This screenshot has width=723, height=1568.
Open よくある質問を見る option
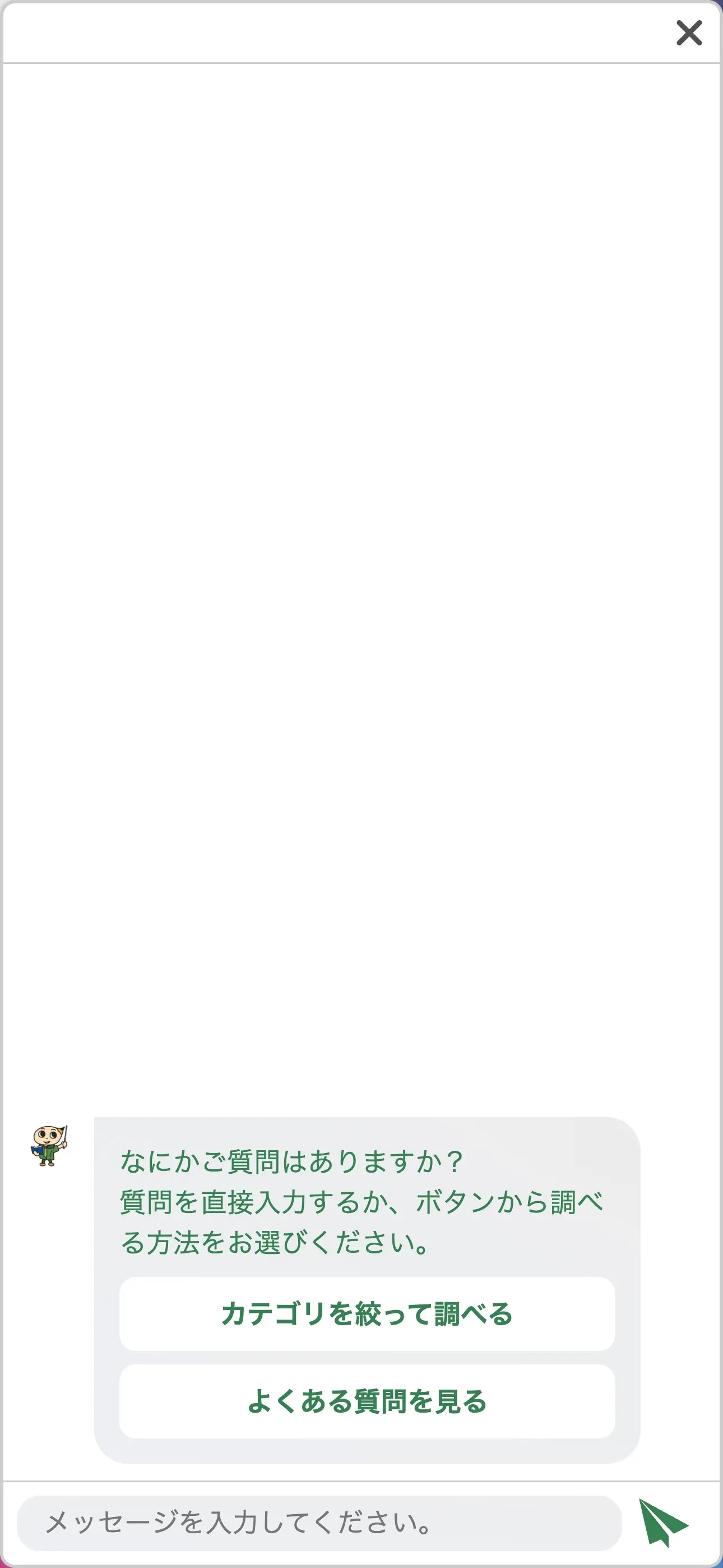(367, 1401)
